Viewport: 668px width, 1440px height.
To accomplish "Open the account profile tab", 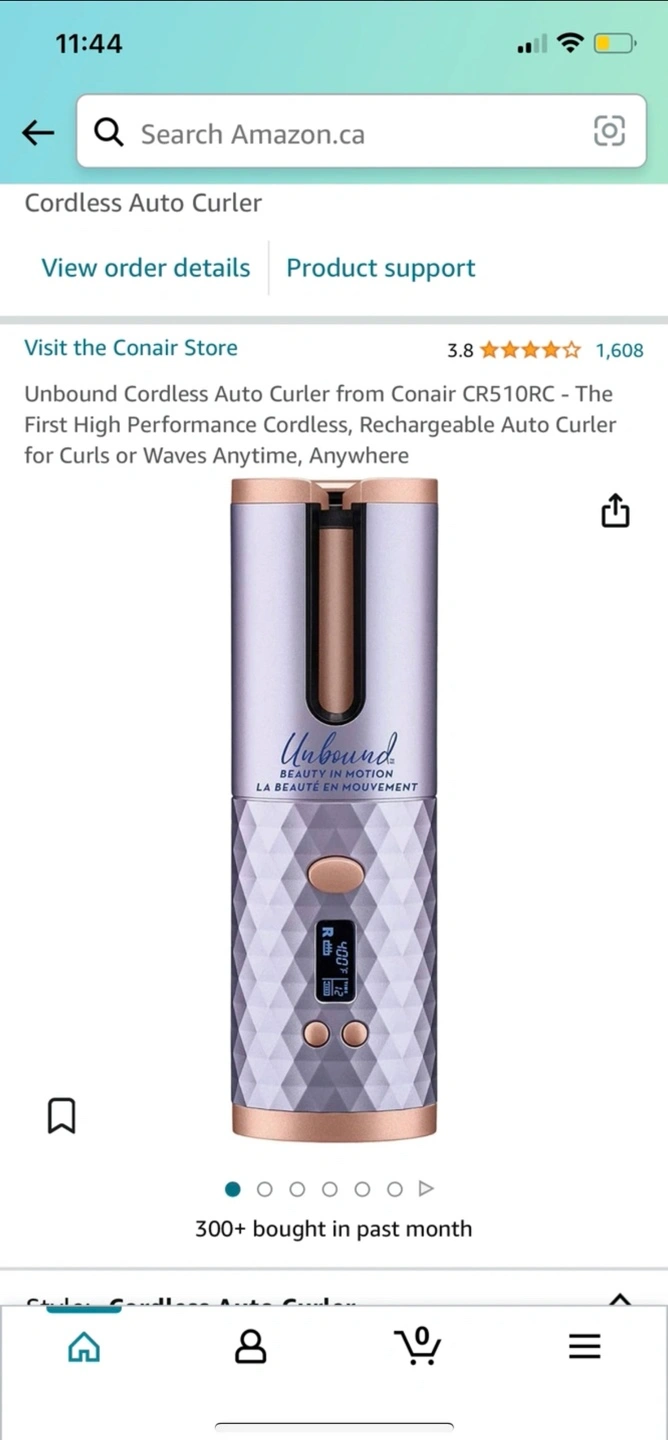I will [250, 1346].
